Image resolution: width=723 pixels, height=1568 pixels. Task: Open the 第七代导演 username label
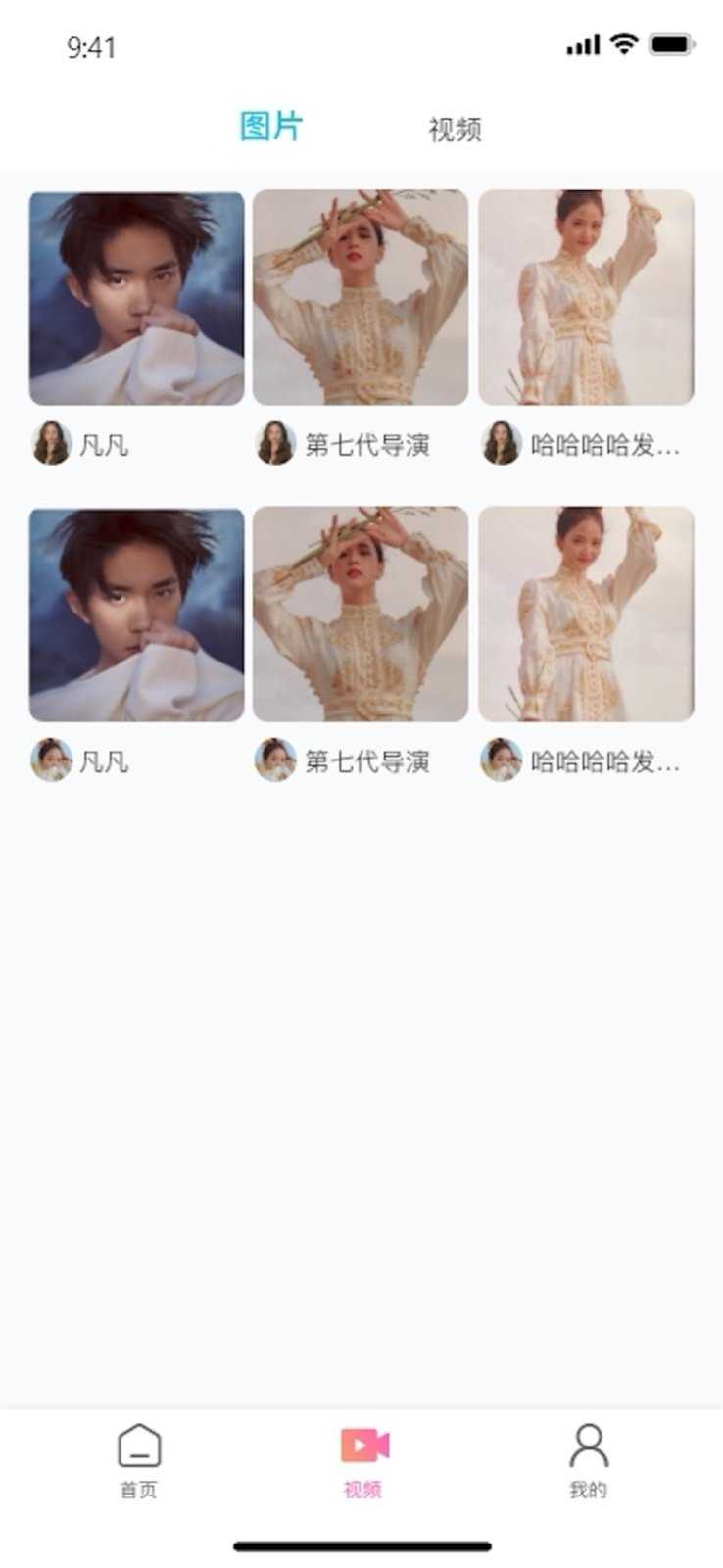click(x=367, y=445)
